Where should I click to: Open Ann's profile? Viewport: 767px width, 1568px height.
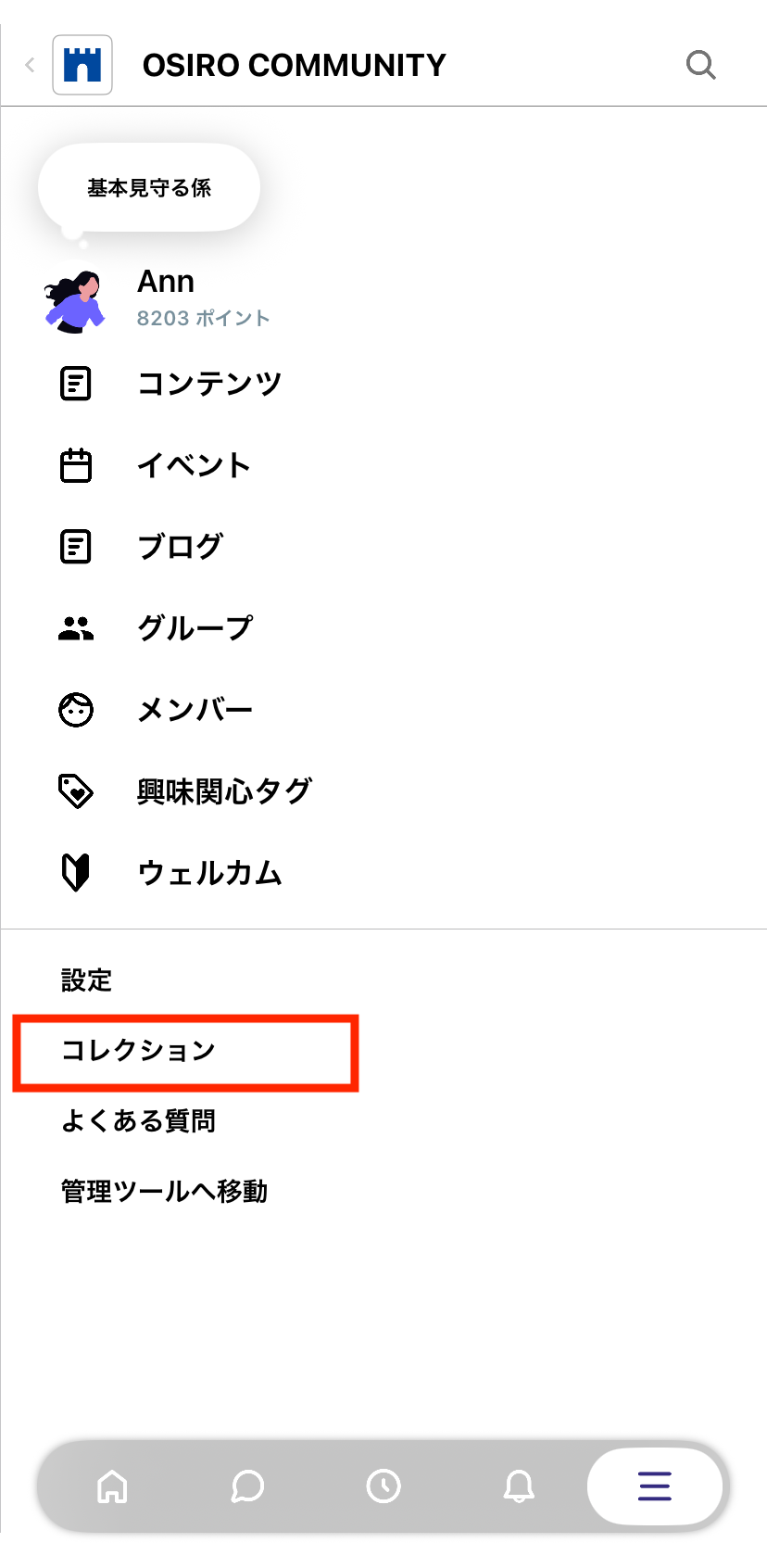[x=165, y=297]
